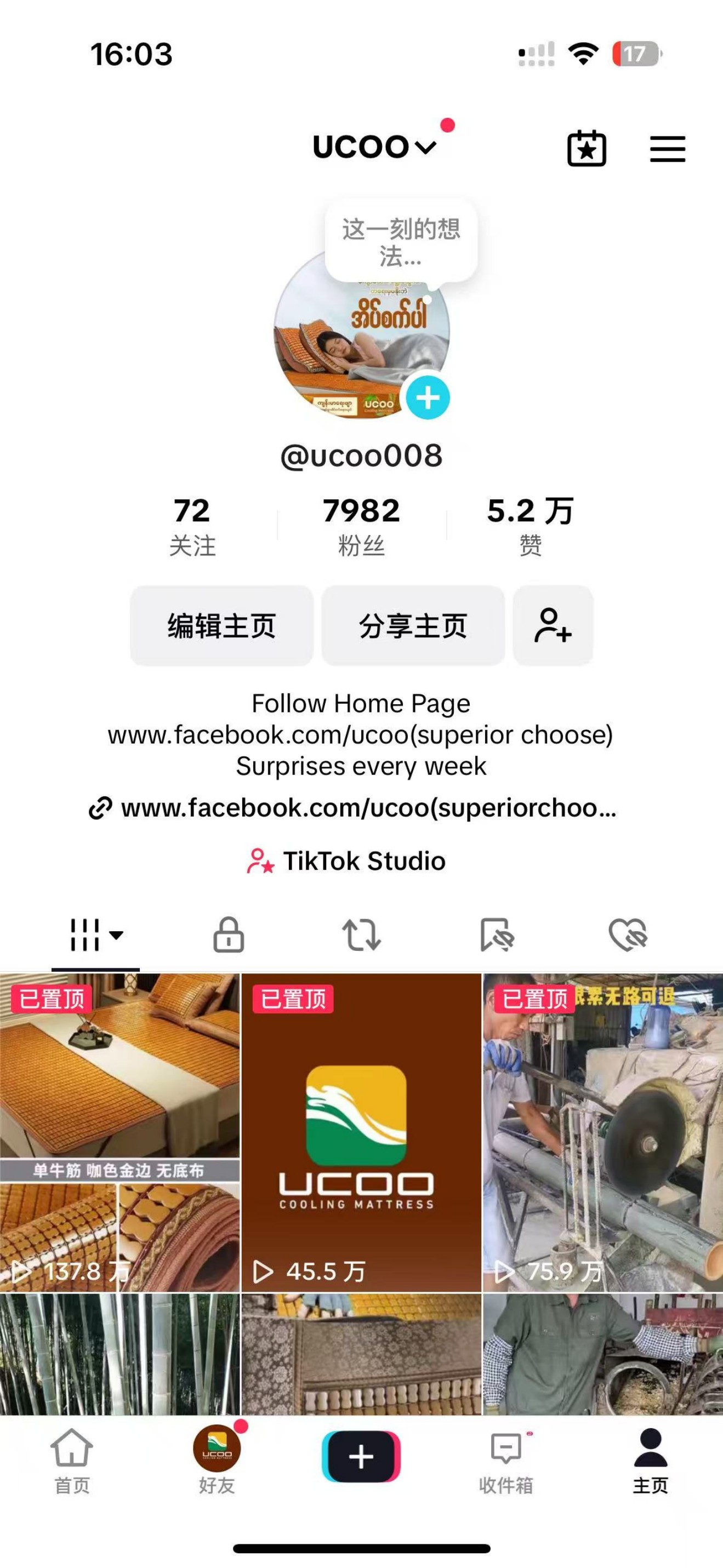The width and height of the screenshot is (723, 1568).
Task: Switch to the reposts tab
Action: pos(362,935)
